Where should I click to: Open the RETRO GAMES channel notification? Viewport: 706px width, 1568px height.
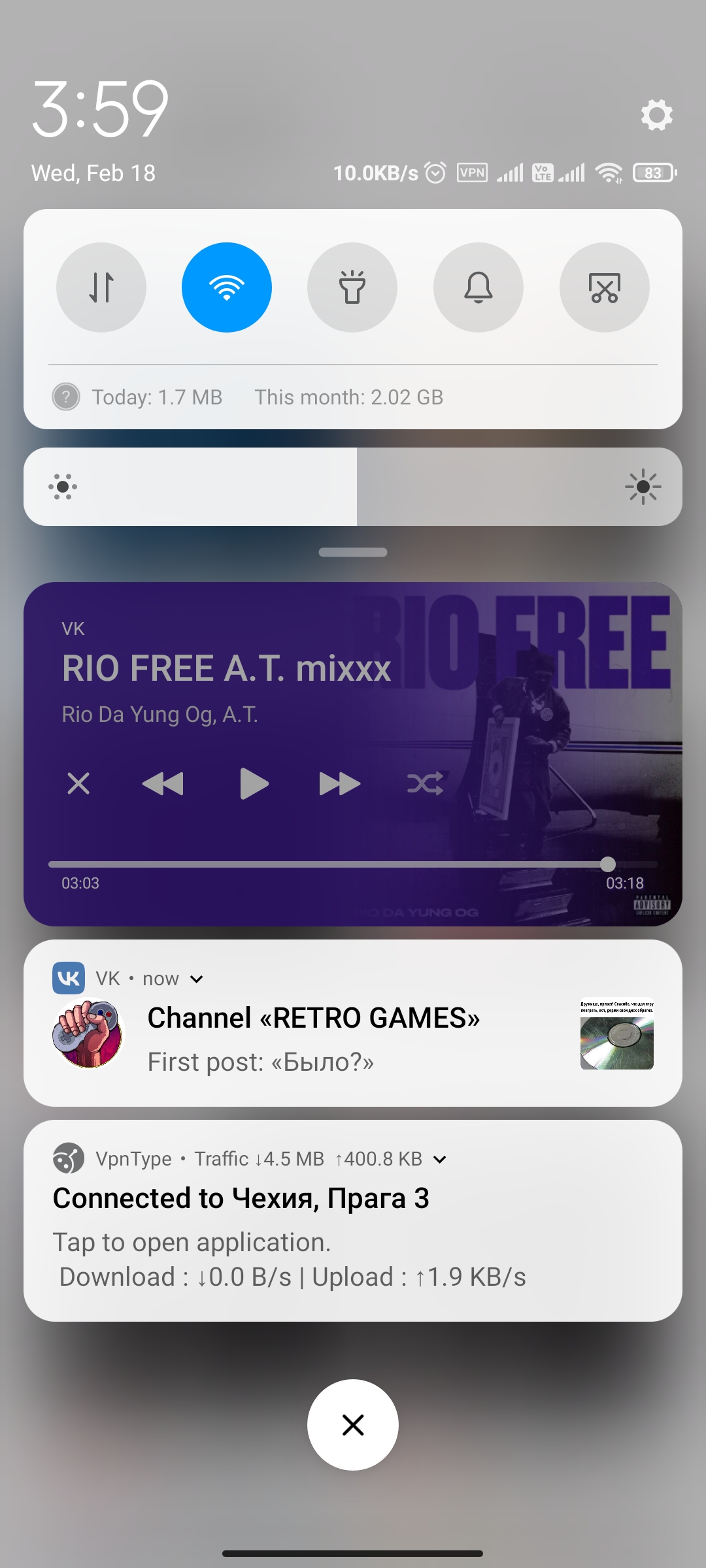click(x=314, y=1039)
